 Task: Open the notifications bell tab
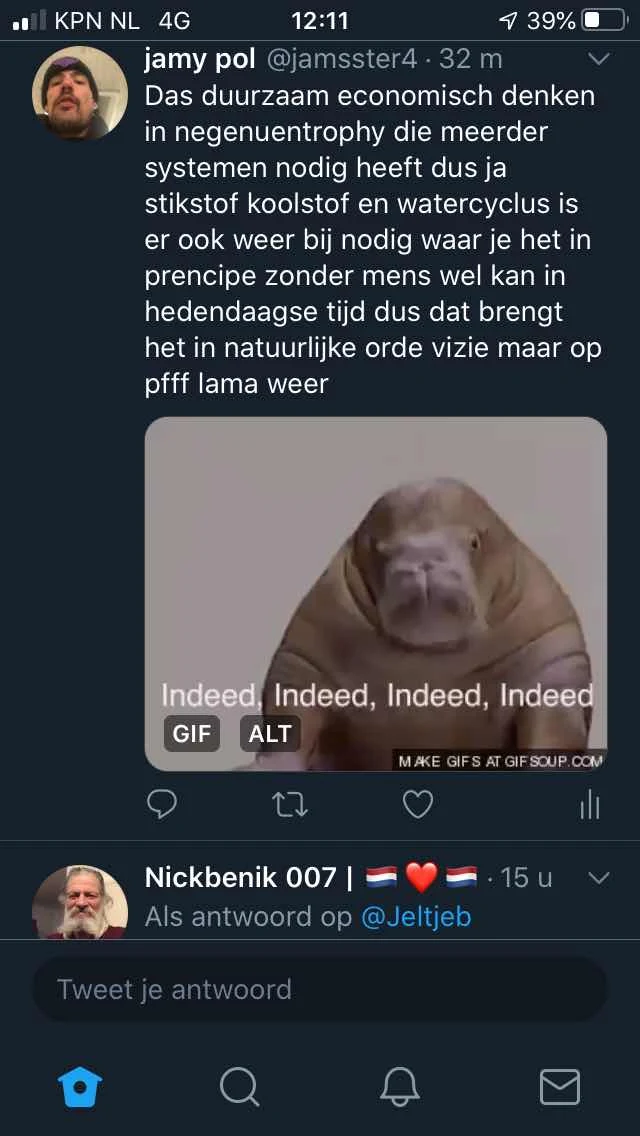coord(399,1086)
